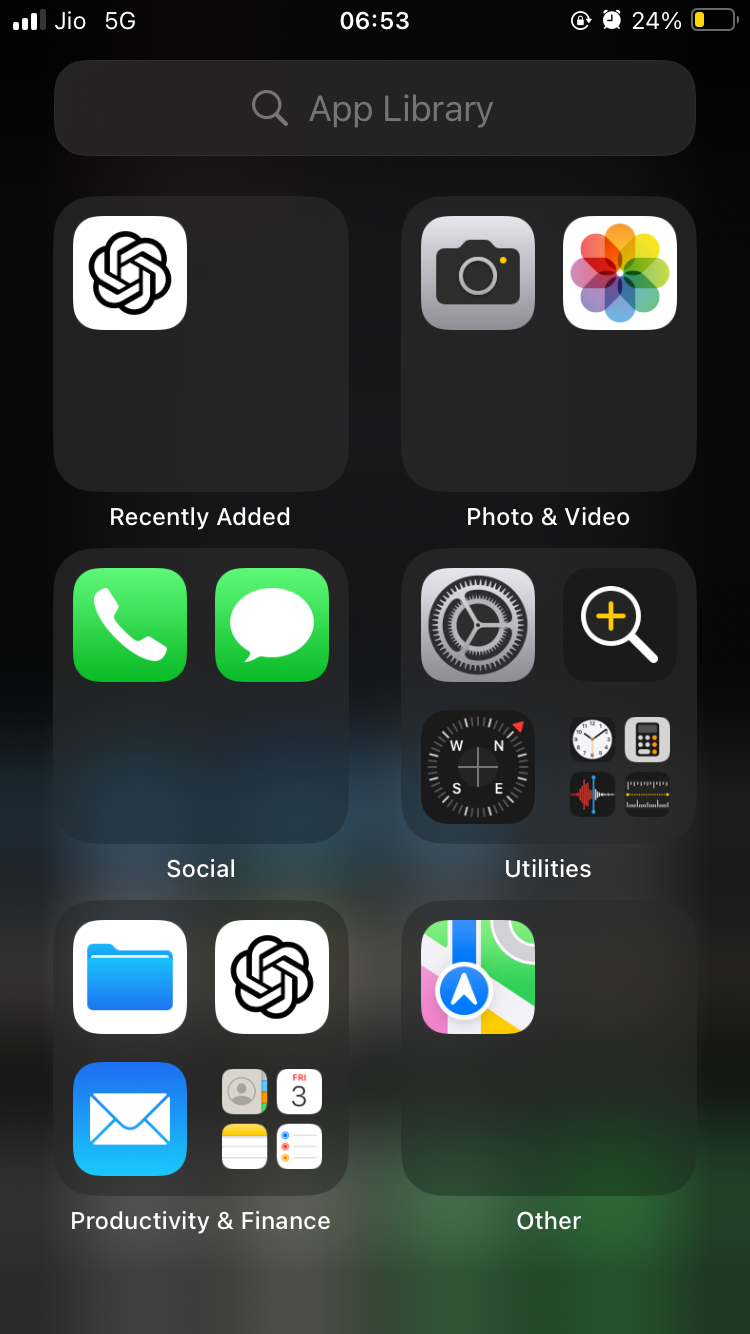Open ChatGPT in Recently Added

(130, 273)
